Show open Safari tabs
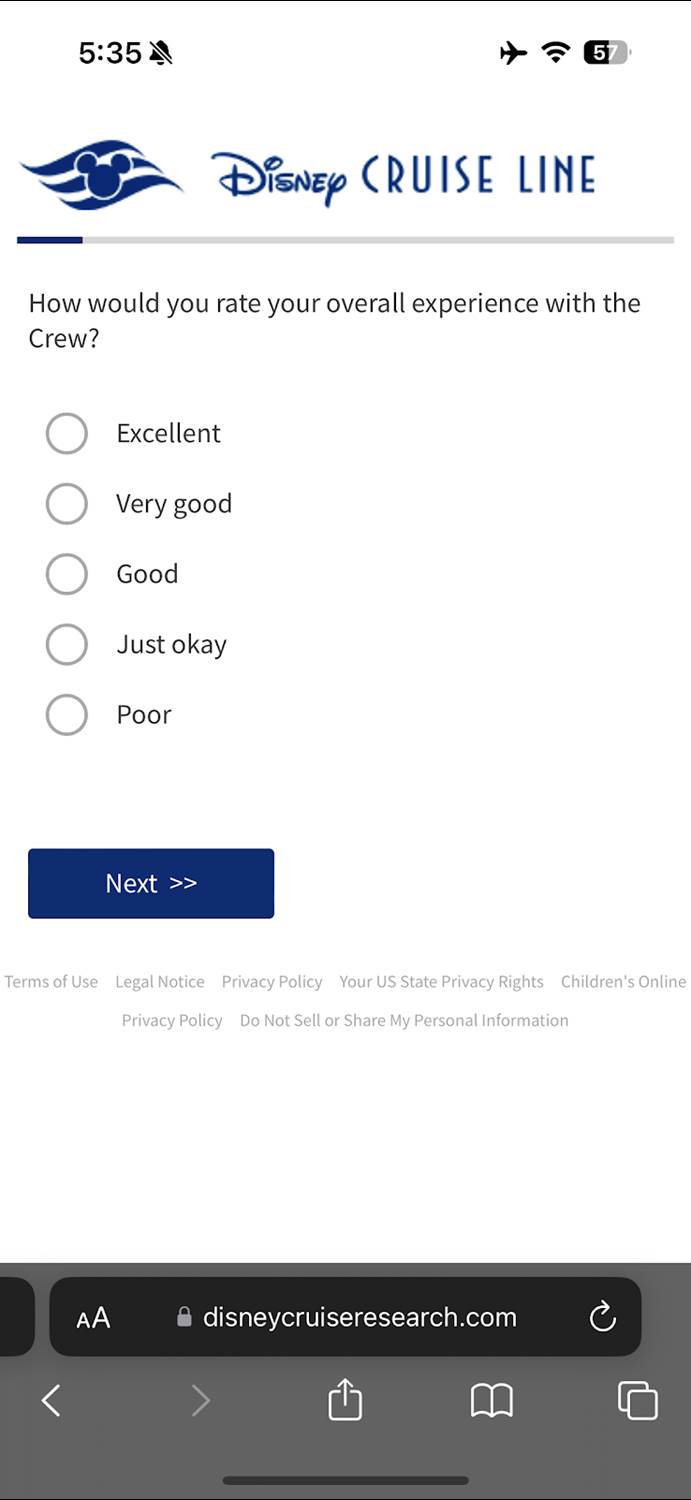691x1500 pixels. (x=637, y=1400)
